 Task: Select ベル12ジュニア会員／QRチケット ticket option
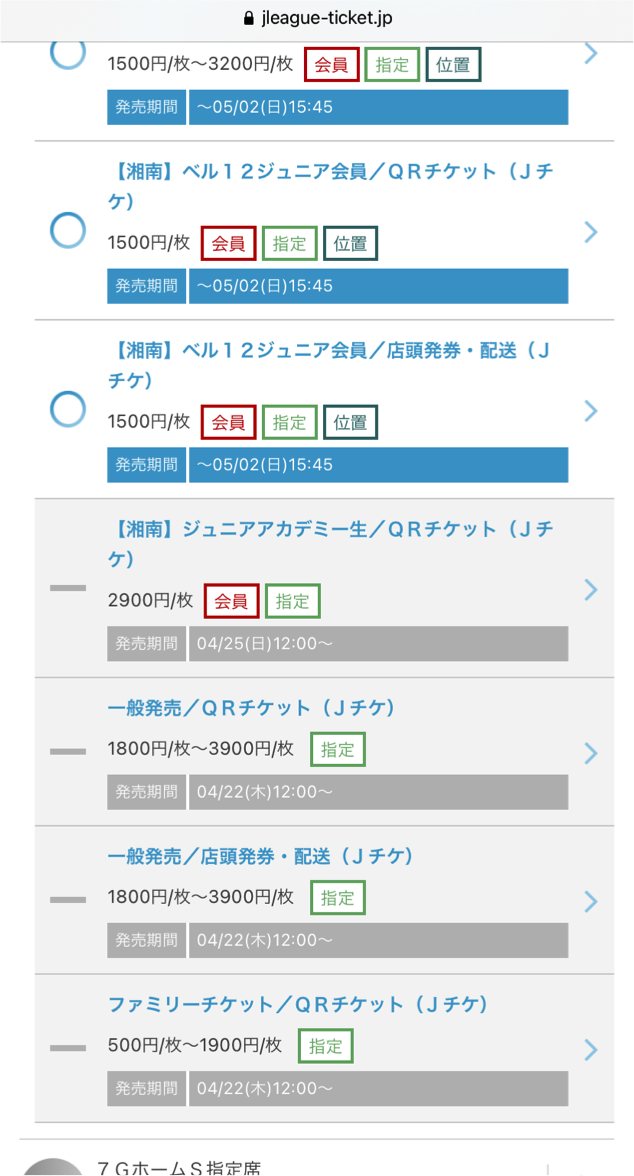pyautogui.click(x=324, y=230)
